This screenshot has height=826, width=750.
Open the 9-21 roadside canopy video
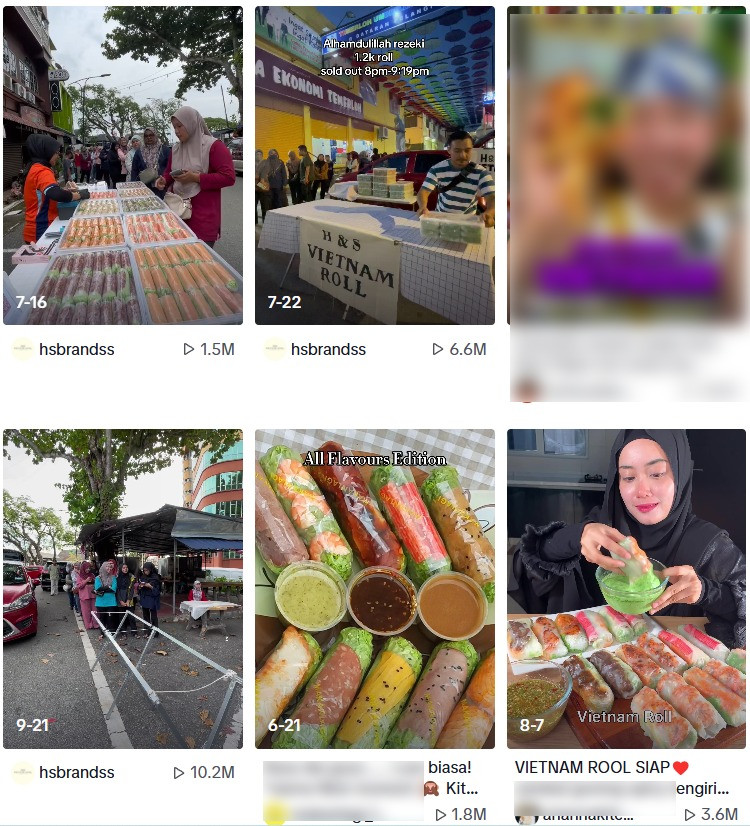[x=122, y=588]
